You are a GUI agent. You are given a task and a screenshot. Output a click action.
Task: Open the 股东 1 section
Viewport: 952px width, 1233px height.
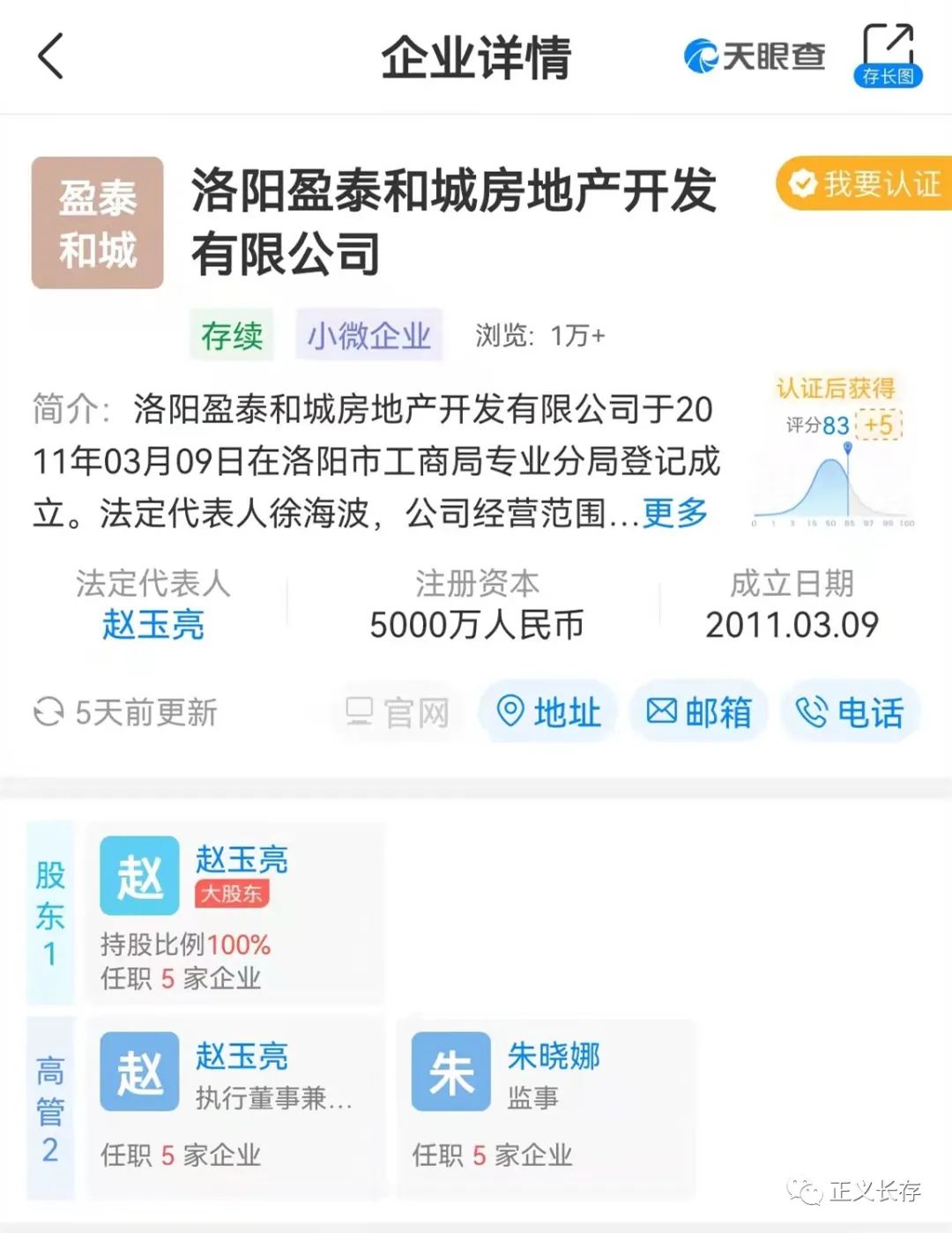click(x=50, y=913)
